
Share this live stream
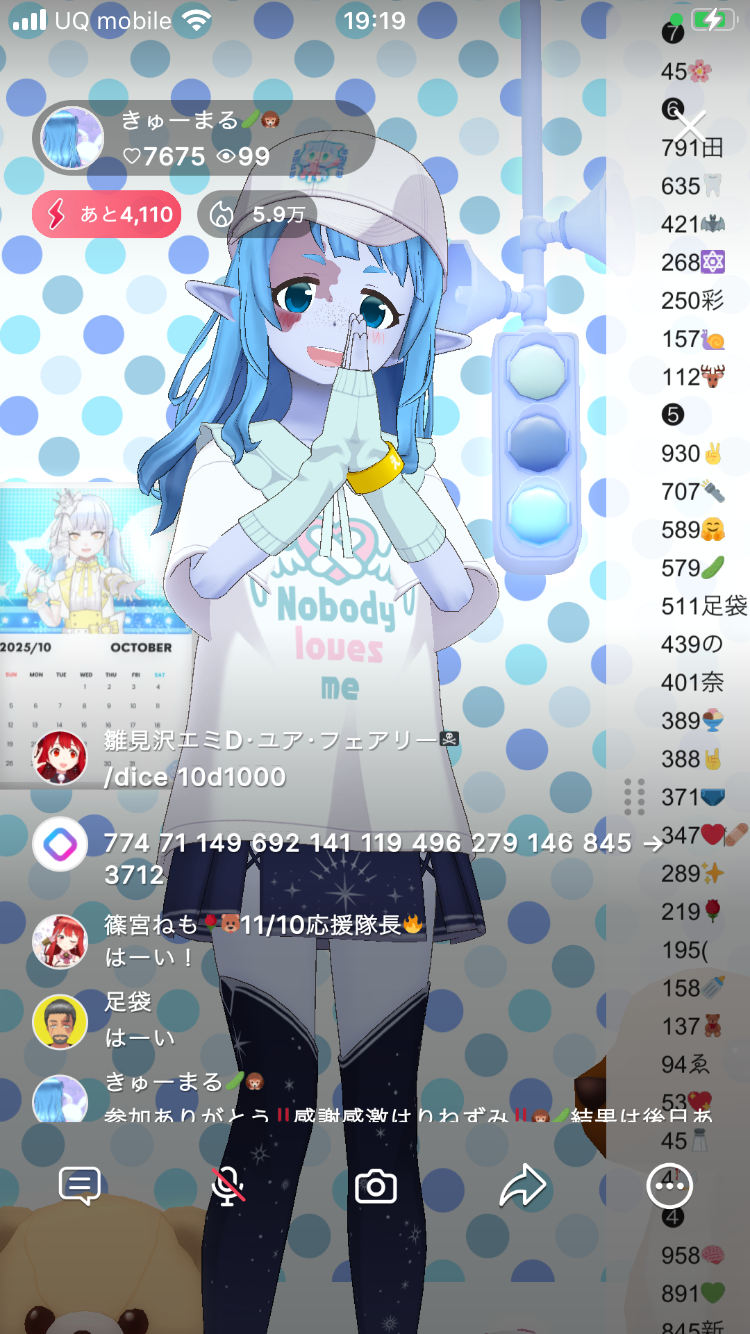(x=522, y=1186)
